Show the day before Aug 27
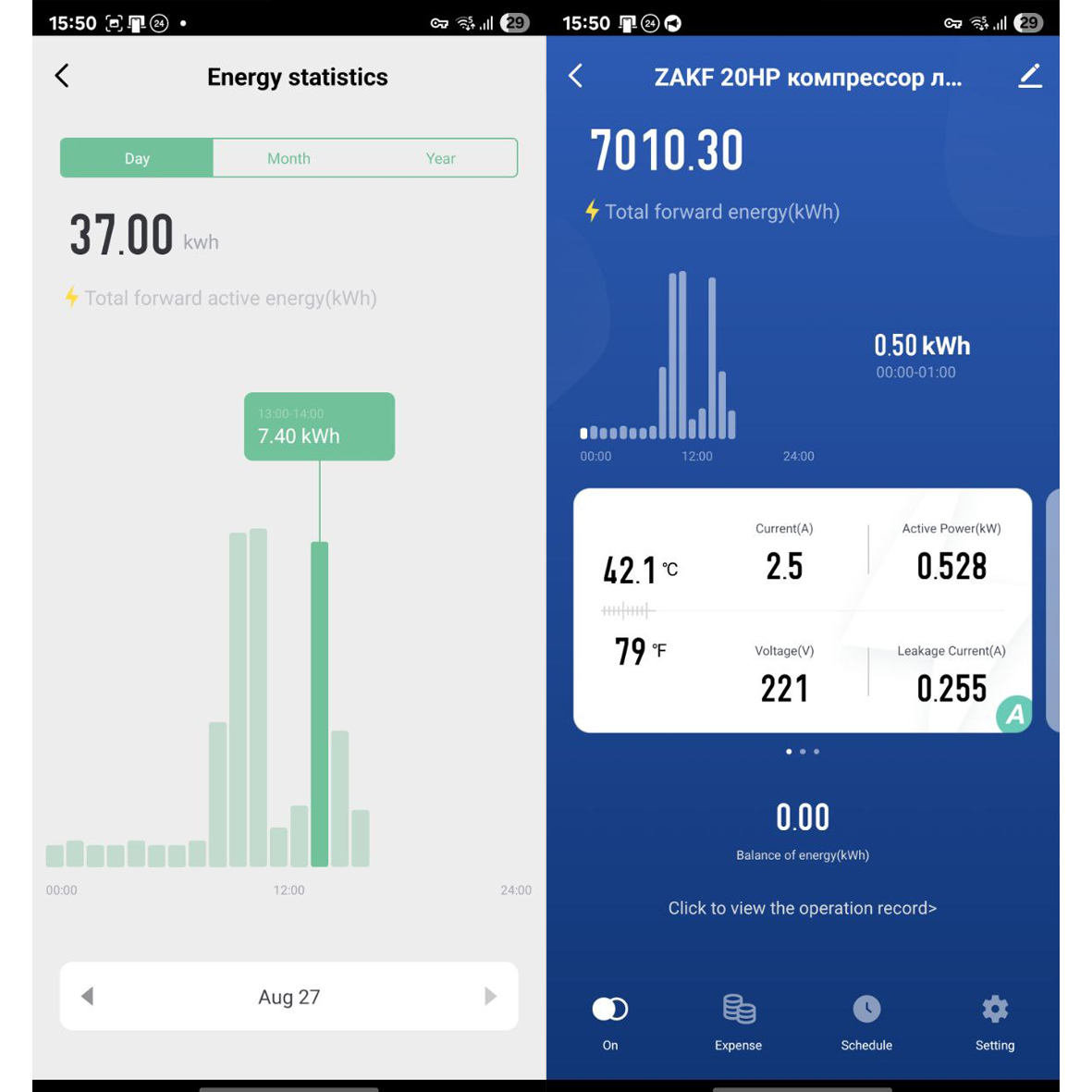 [88, 996]
